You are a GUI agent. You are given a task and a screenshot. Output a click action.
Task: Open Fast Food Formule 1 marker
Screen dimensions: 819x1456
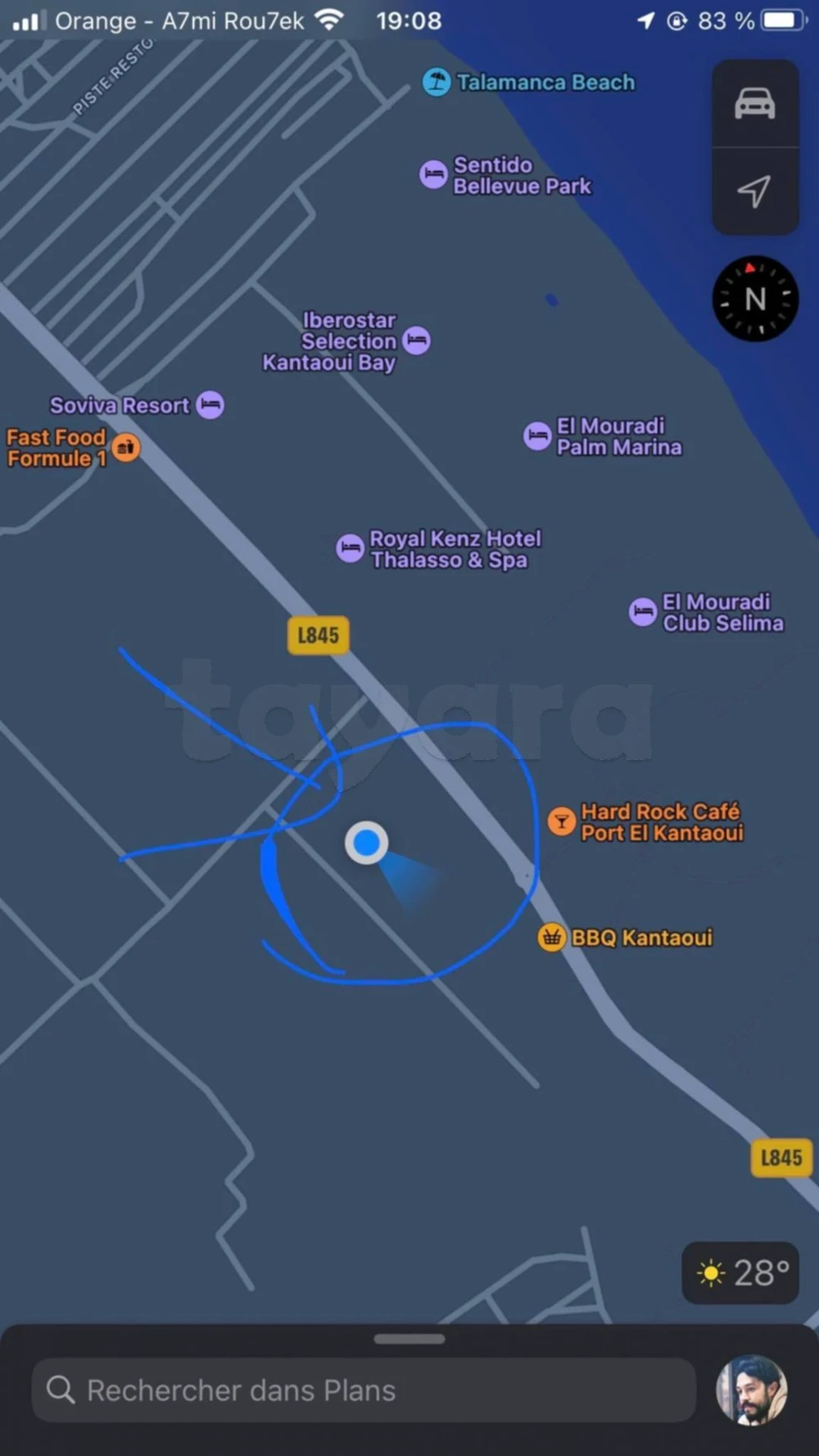[125, 447]
